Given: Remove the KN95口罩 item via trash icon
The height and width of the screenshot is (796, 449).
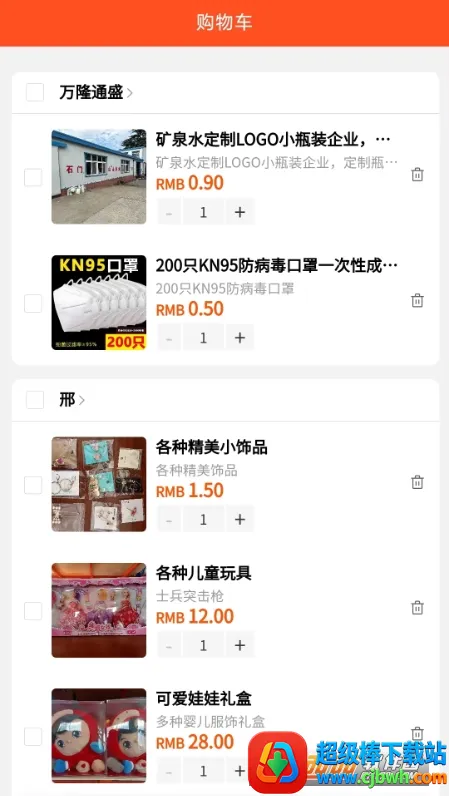Looking at the screenshot, I should [x=417, y=300].
